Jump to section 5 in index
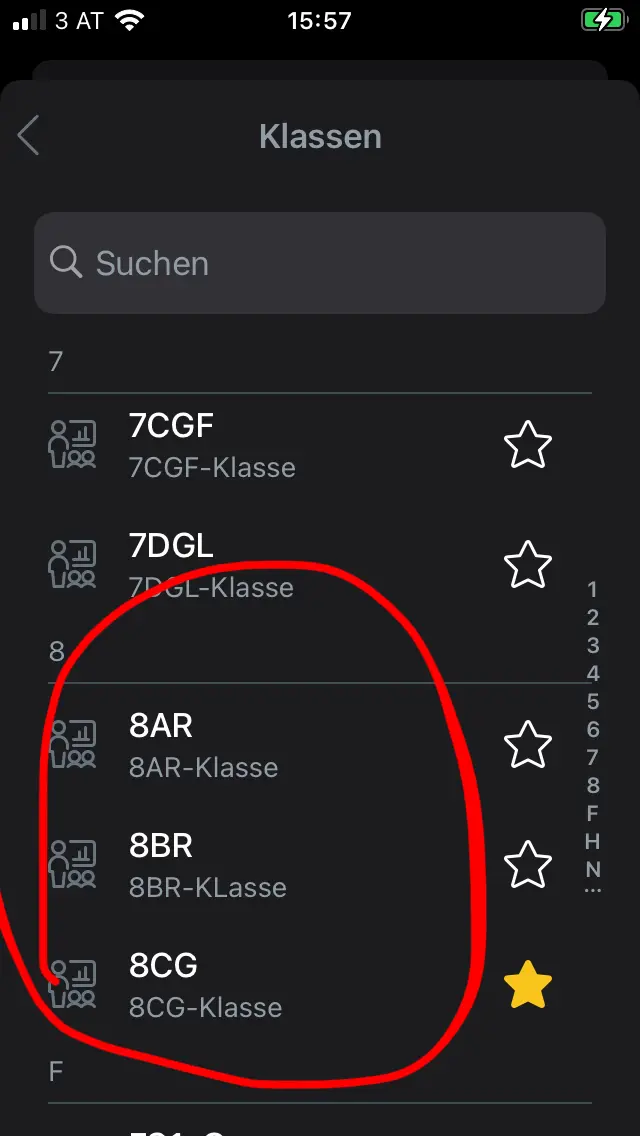640x1136 pixels. (x=593, y=701)
